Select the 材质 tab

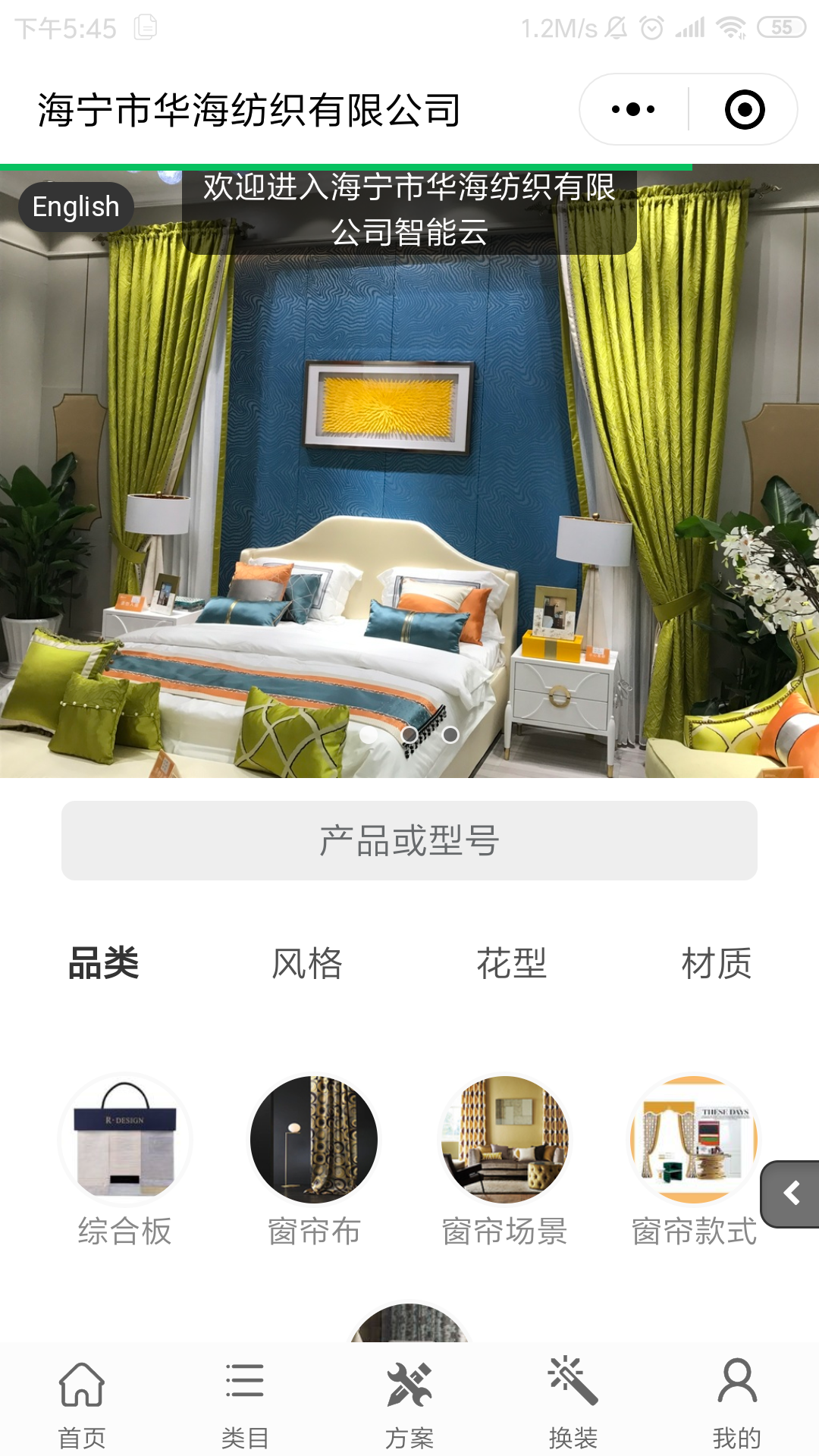(x=717, y=963)
